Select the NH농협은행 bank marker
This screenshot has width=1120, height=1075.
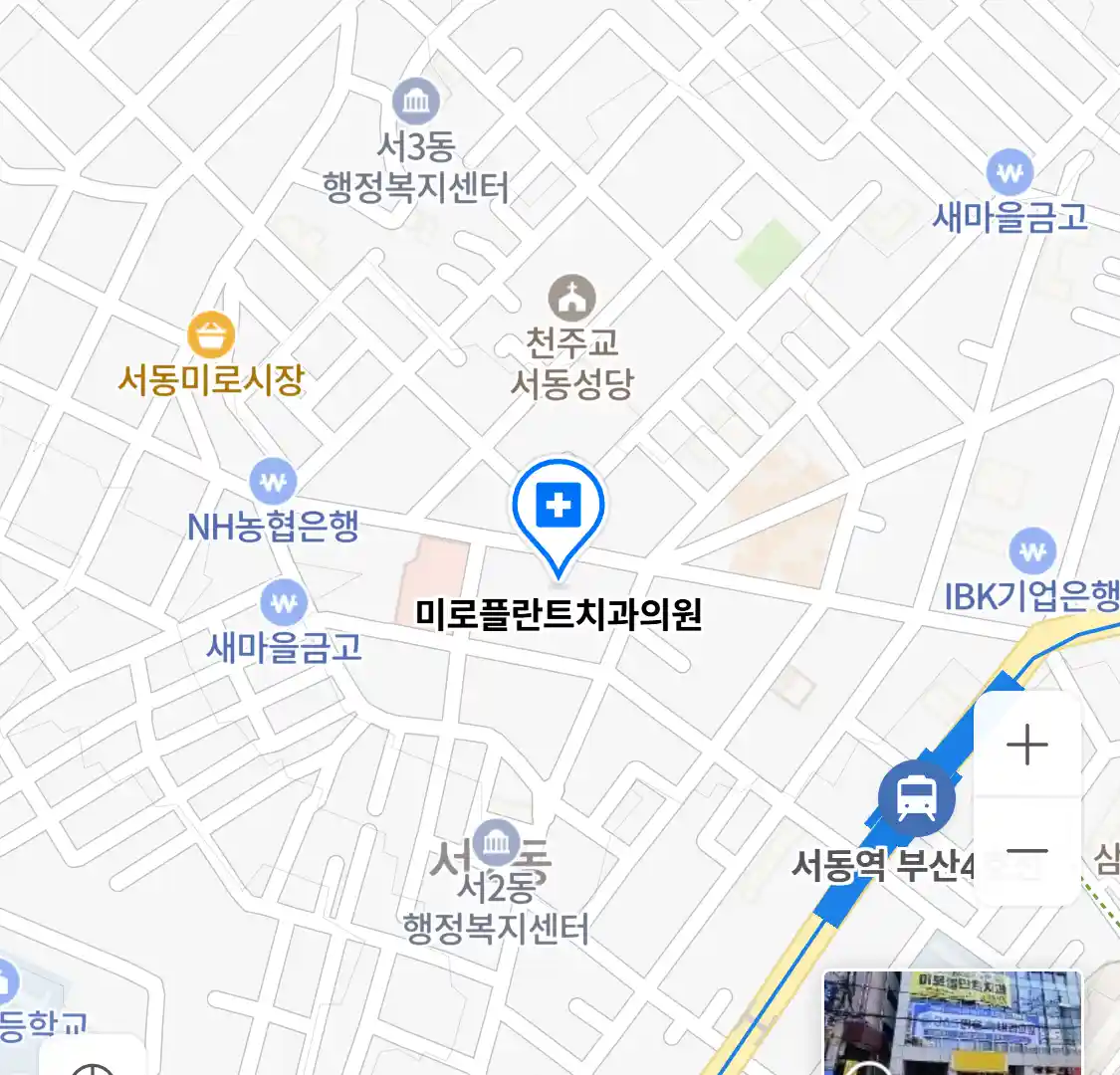[x=273, y=484]
